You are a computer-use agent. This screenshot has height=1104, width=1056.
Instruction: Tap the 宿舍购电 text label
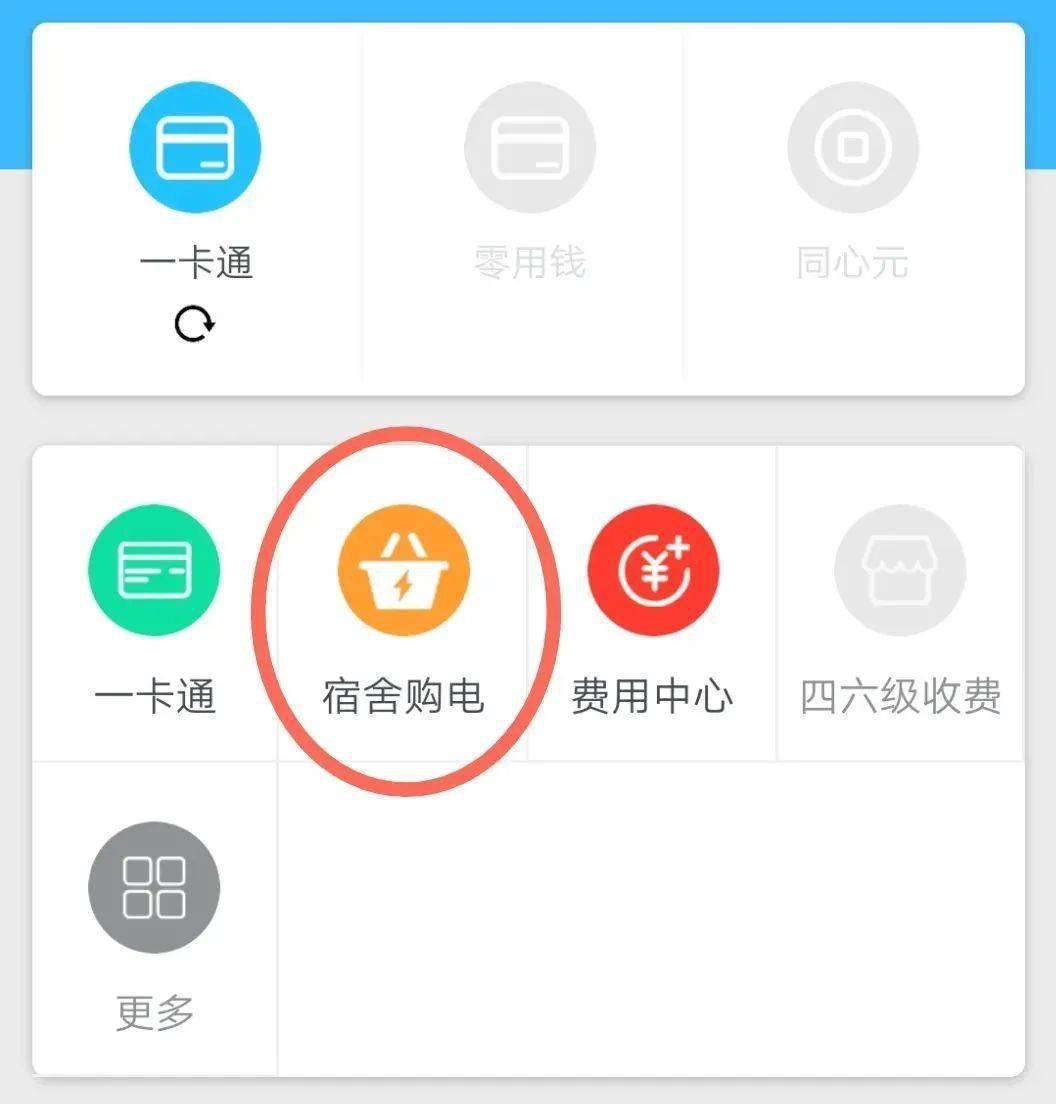click(x=402, y=697)
